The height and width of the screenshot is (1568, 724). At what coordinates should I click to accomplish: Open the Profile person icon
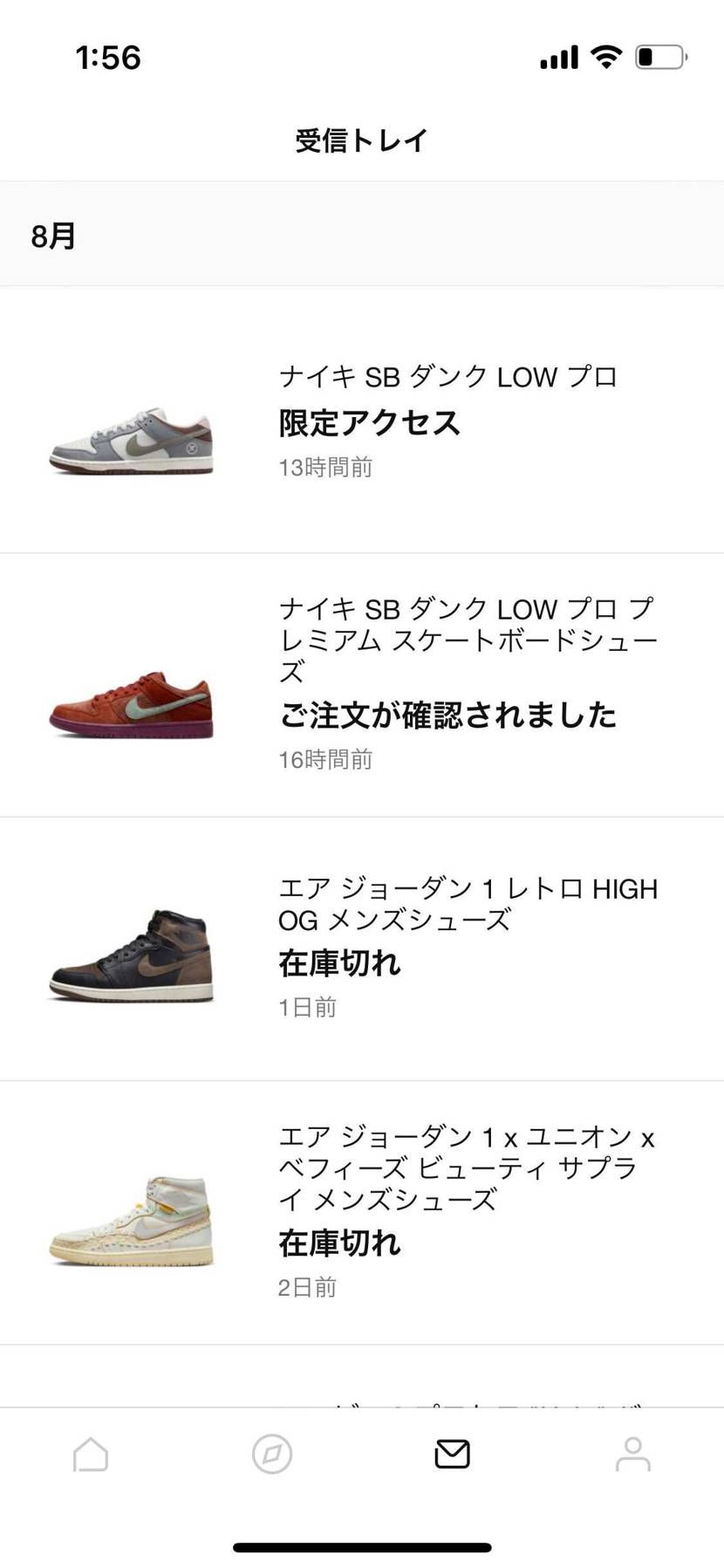(x=632, y=1454)
